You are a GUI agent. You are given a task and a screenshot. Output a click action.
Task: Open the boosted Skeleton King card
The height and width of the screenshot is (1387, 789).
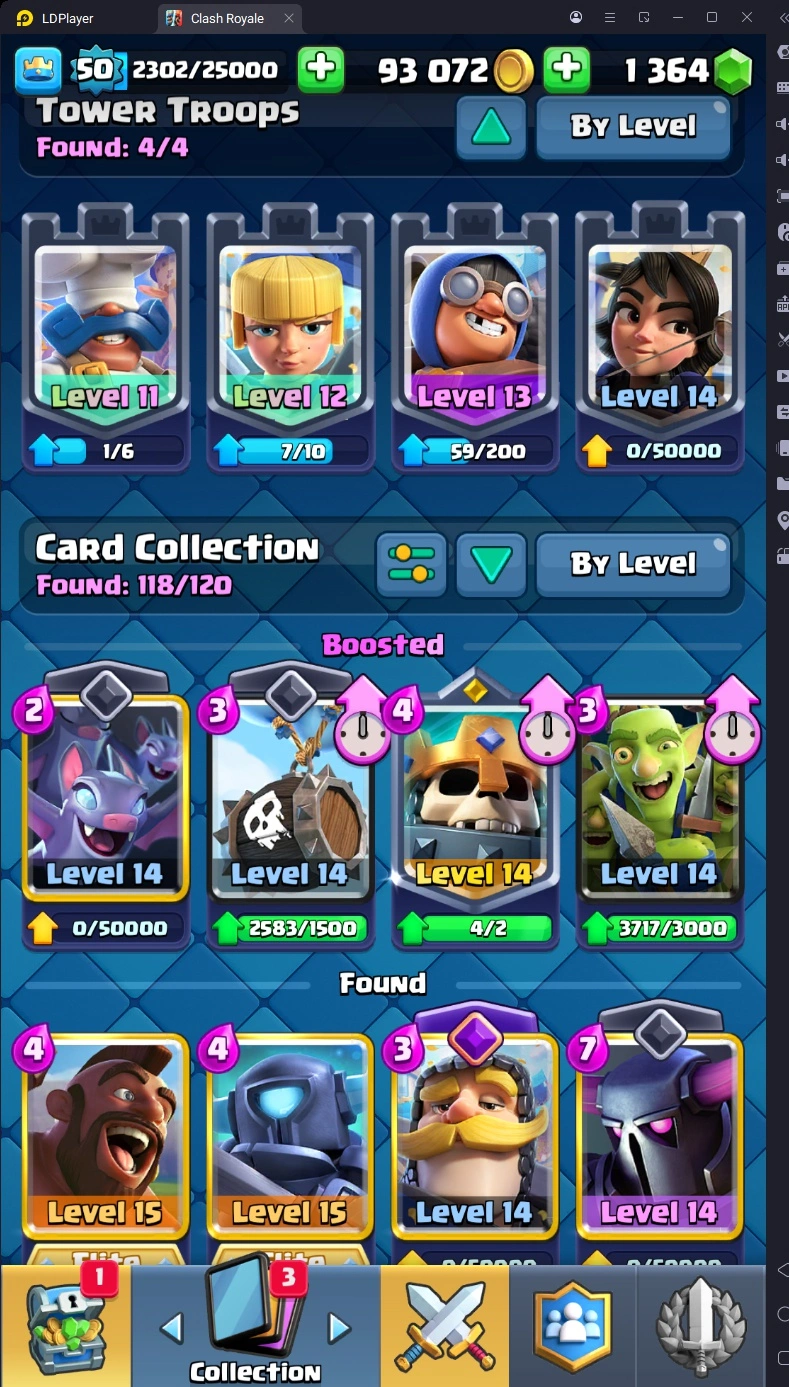[x=474, y=800]
